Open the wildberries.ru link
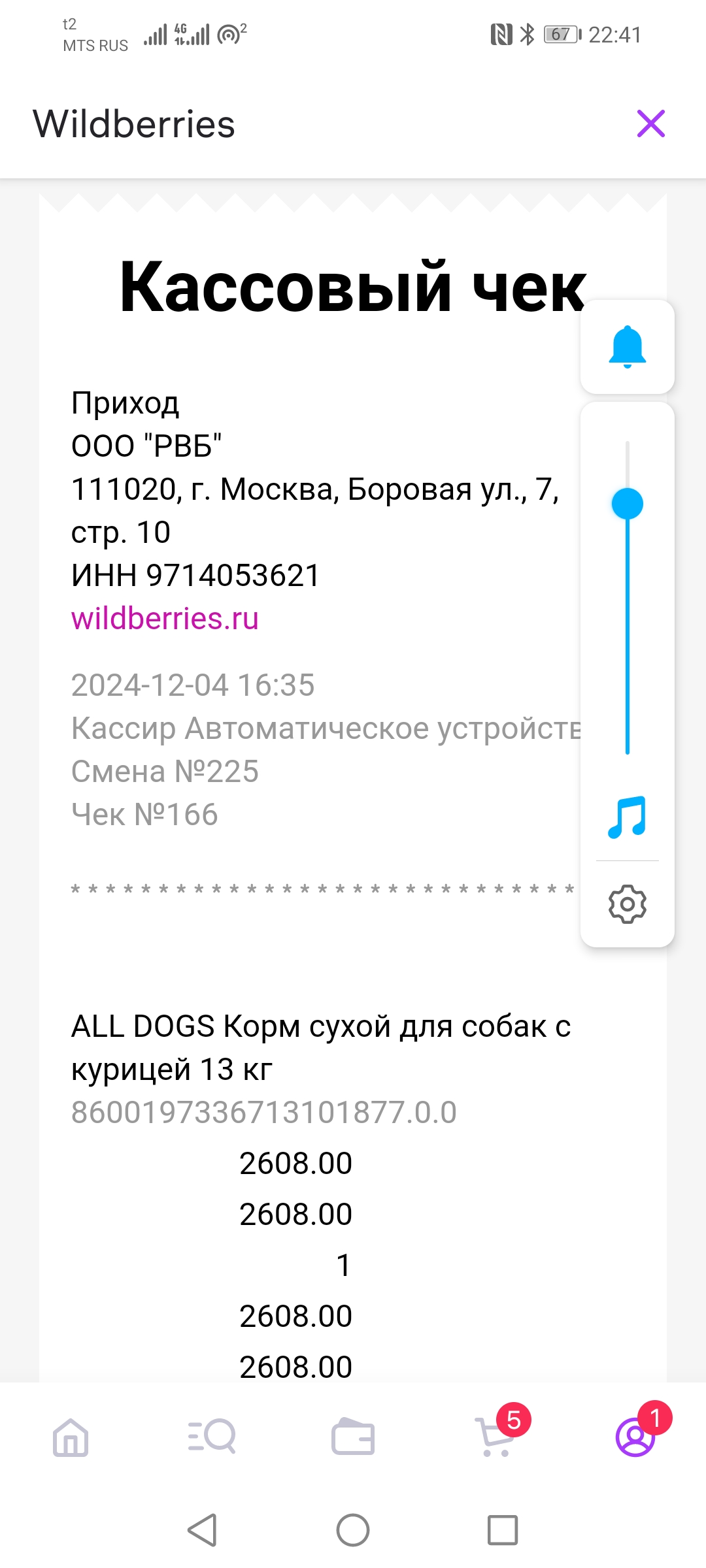706x1568 pixels. [165, 618]
